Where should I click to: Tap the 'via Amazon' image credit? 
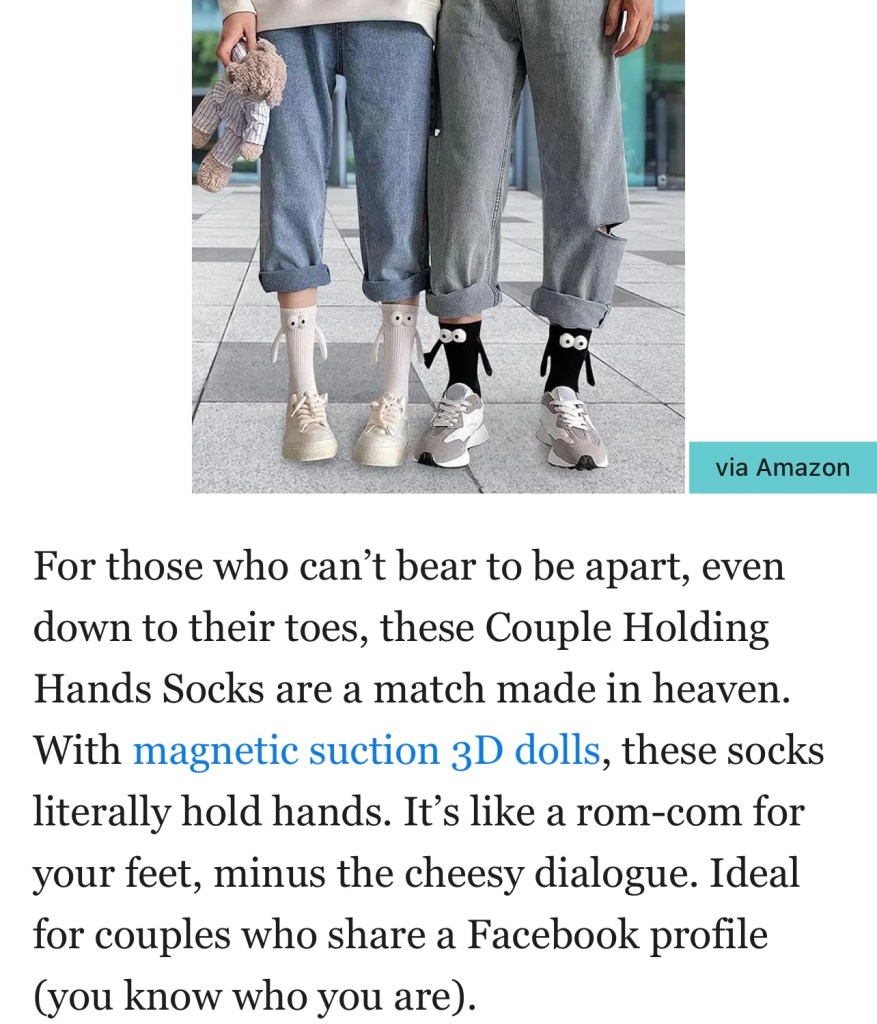(x=782, y=467)
